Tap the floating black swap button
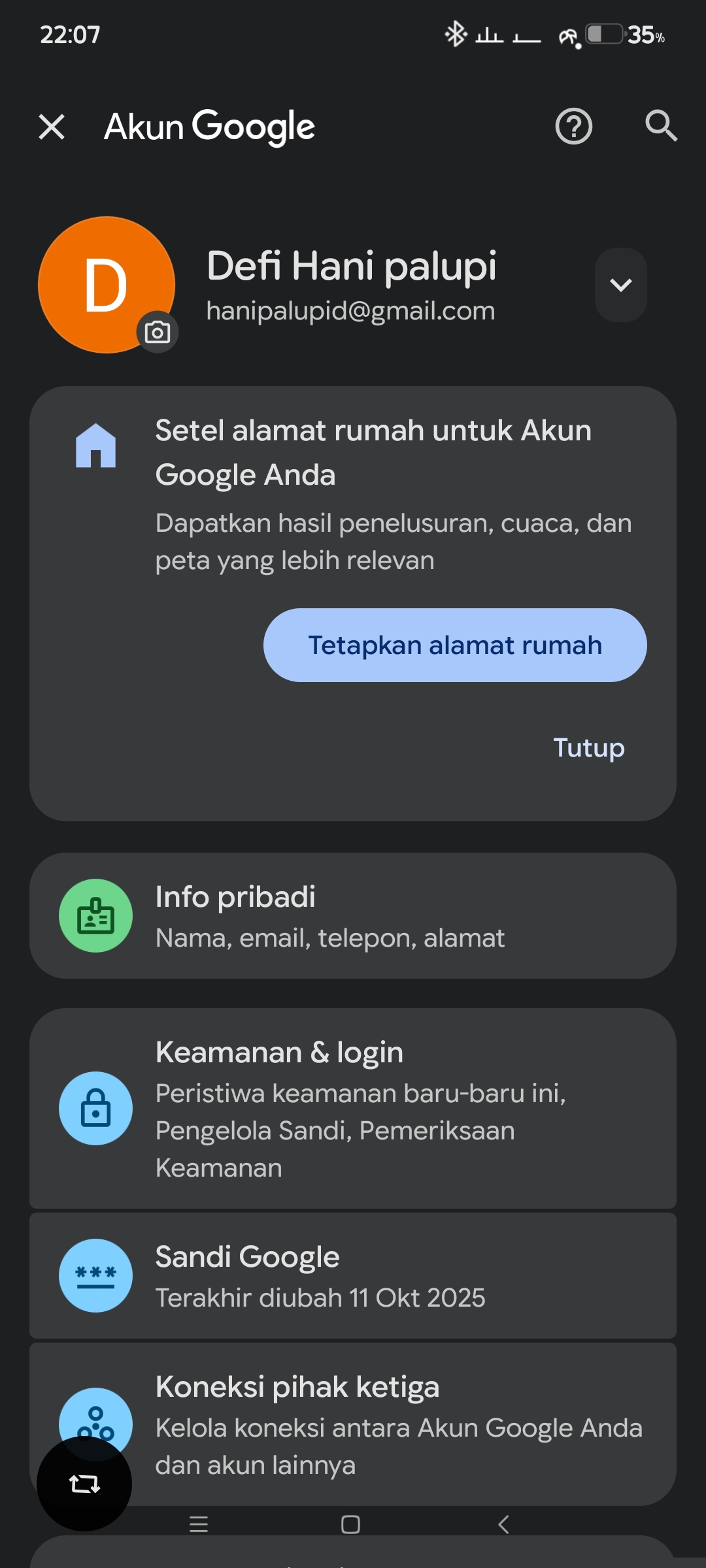Image resolution: width=706 pixels, height=1568 pixels. tap(84, 1484)
